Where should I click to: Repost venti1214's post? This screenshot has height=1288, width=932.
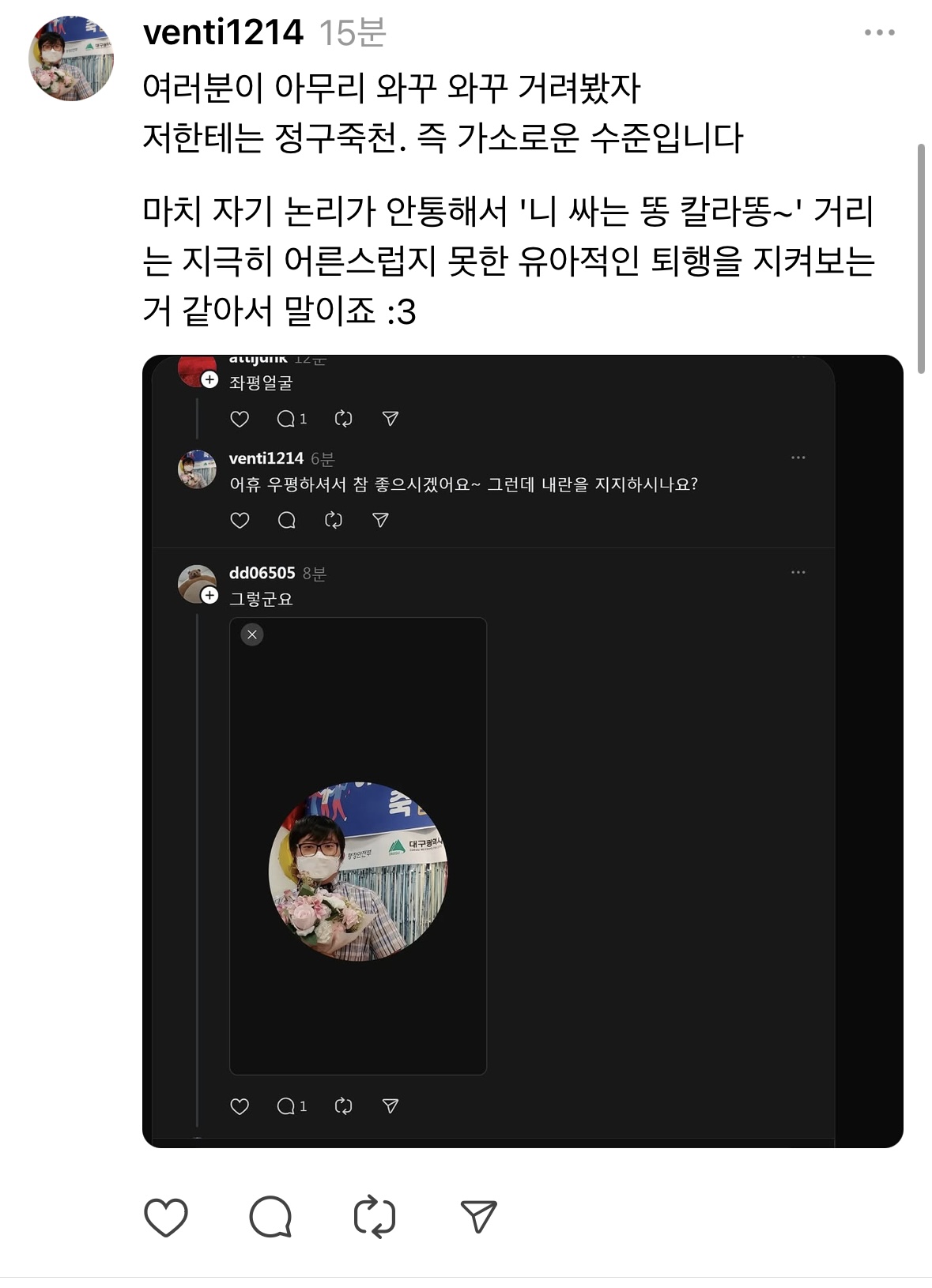click(375, 1217)
